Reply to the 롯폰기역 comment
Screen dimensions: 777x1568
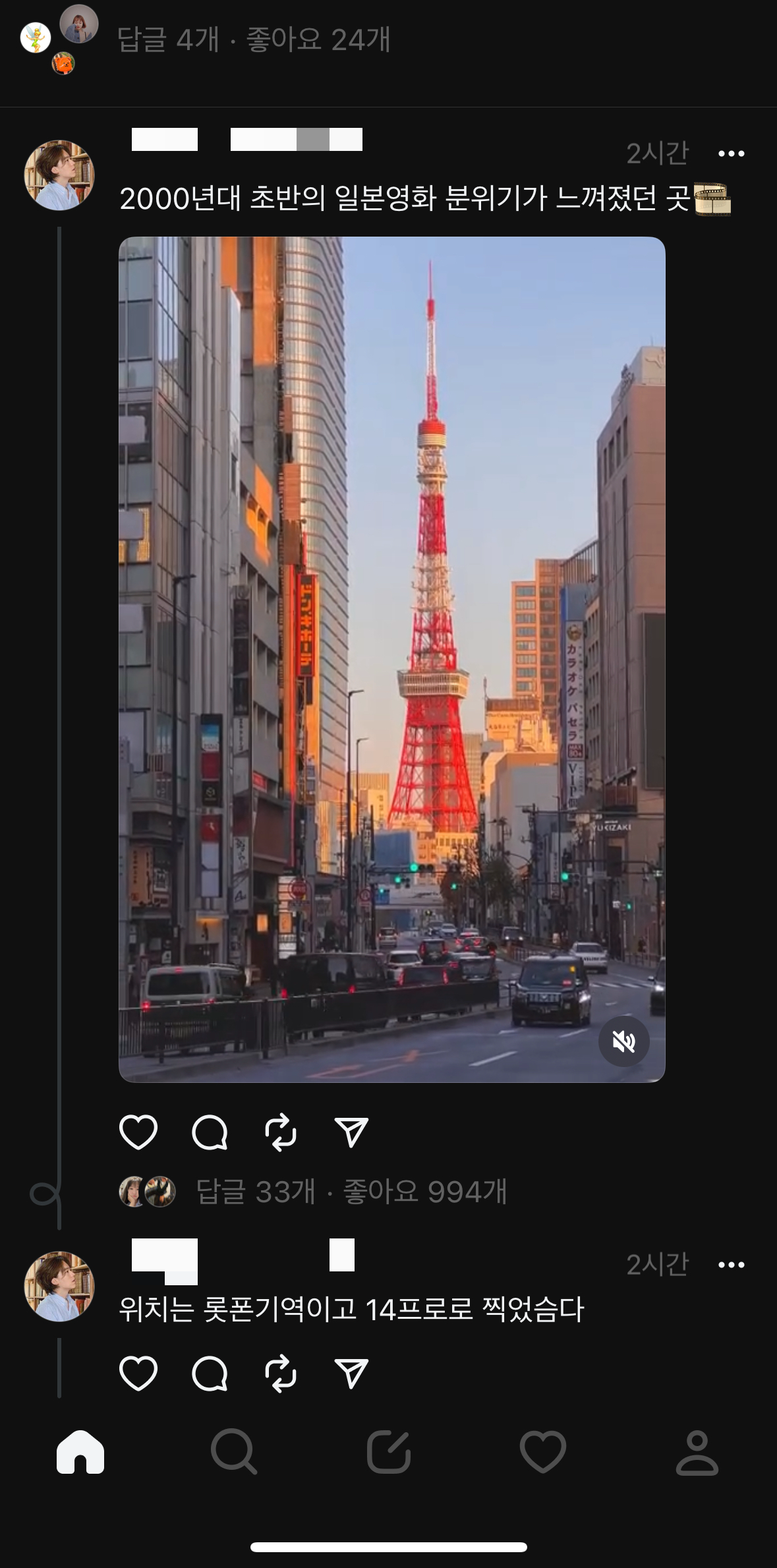[210, 1374]
